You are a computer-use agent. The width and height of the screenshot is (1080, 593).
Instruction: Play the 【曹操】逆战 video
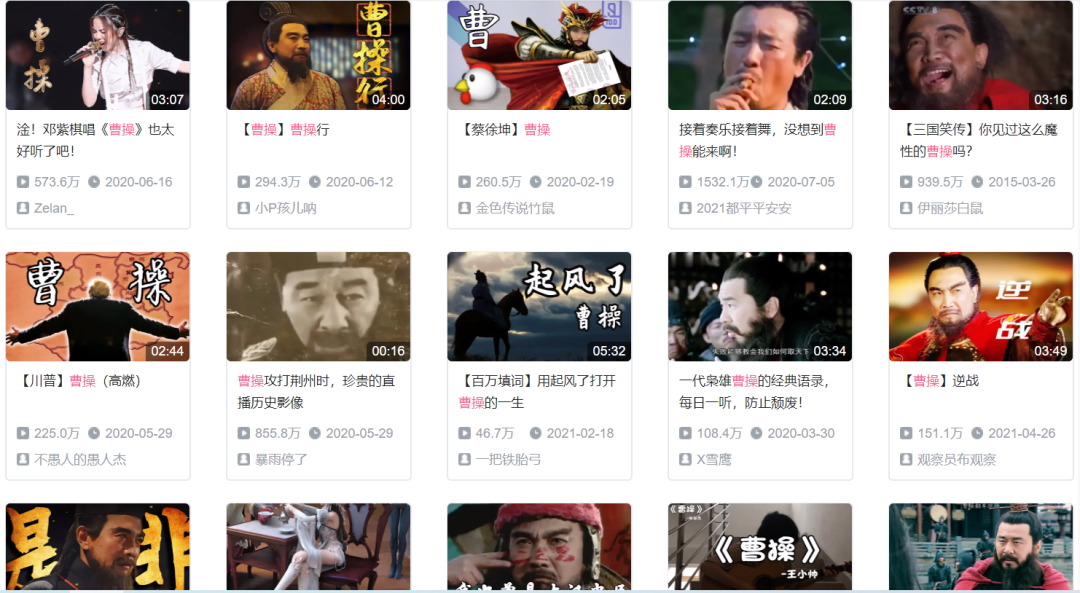tap(980, 306)
